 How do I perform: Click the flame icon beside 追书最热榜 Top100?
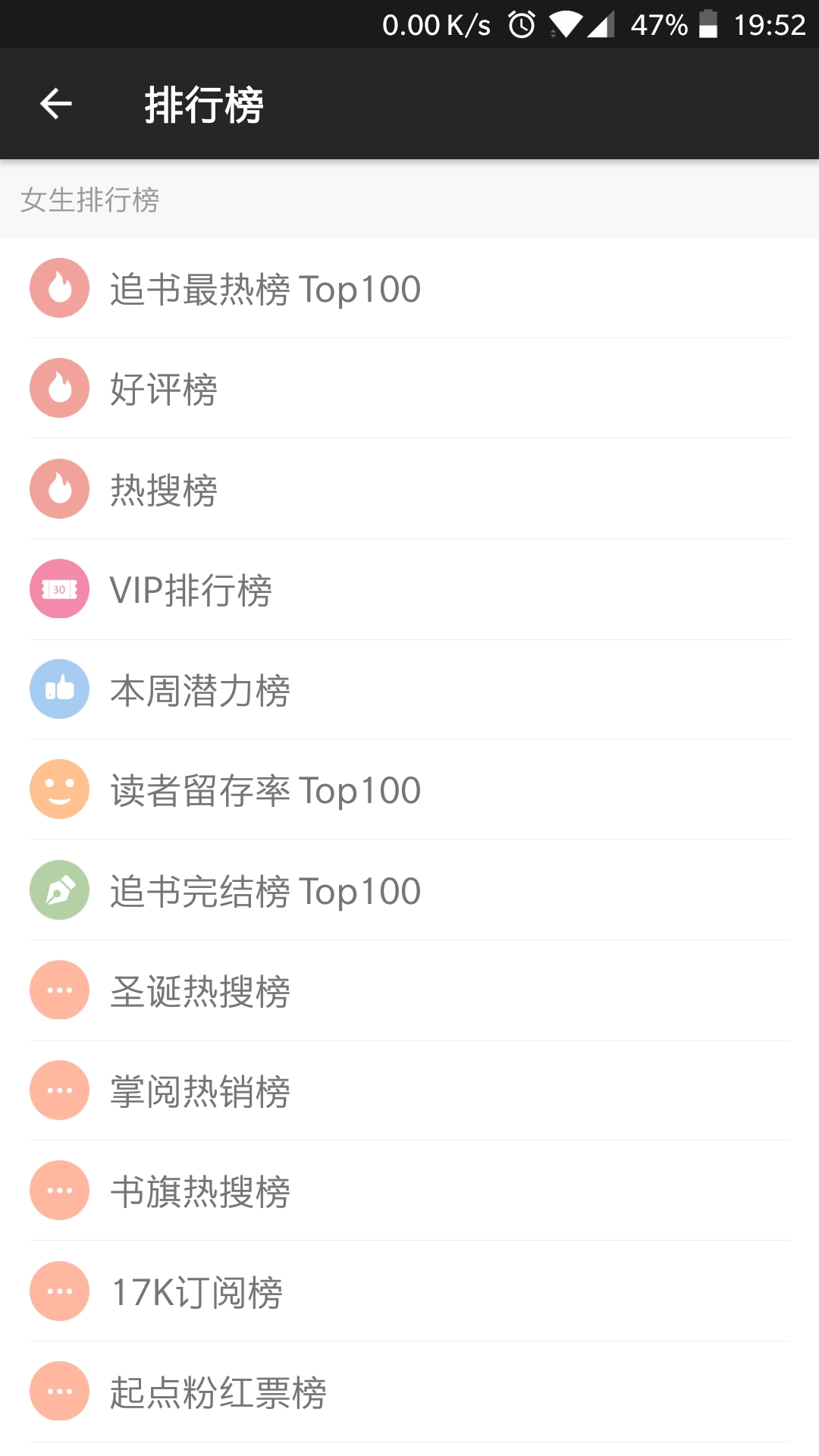click(x=59, y=289)
